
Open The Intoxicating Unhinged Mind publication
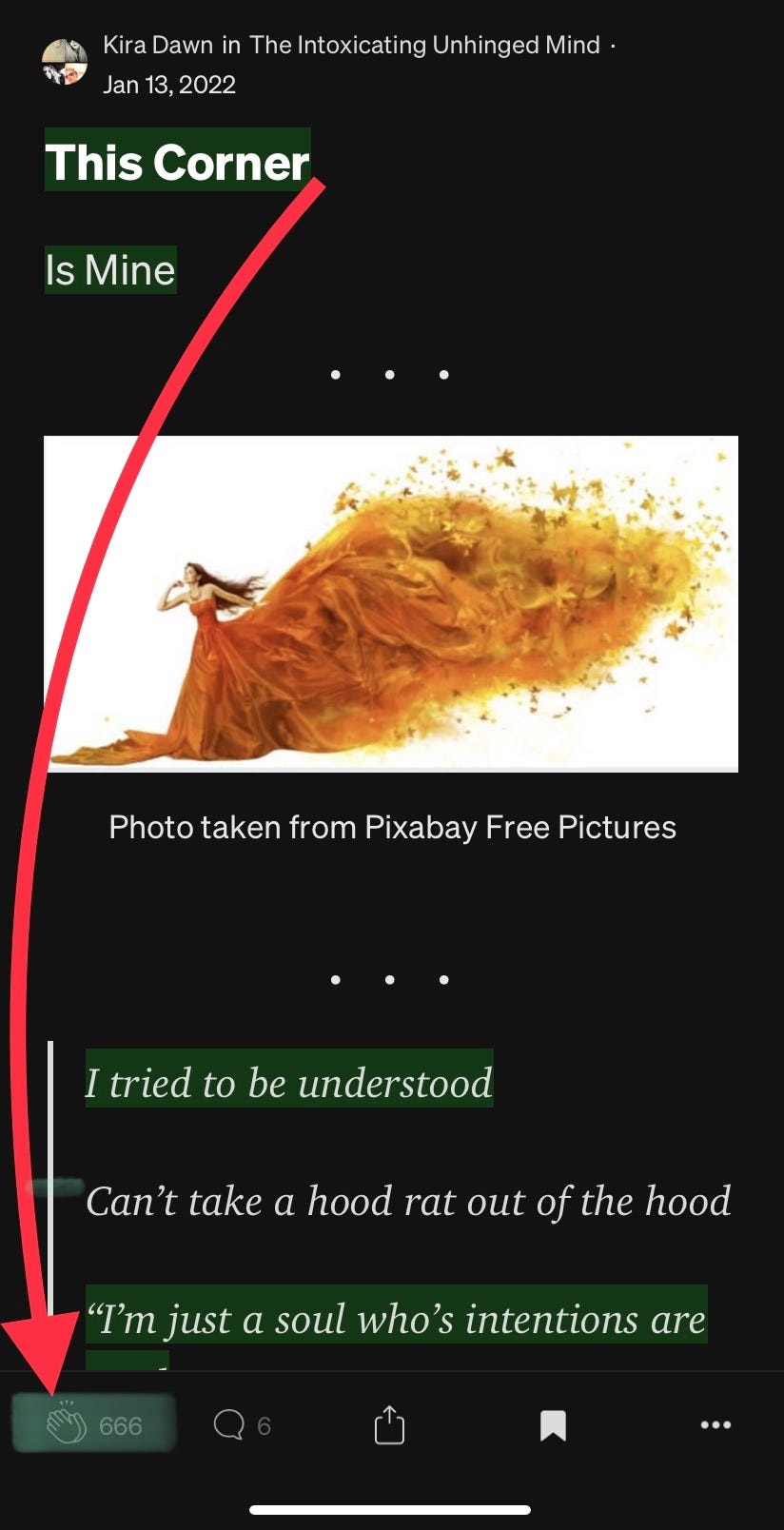click(x=424, y=45)
